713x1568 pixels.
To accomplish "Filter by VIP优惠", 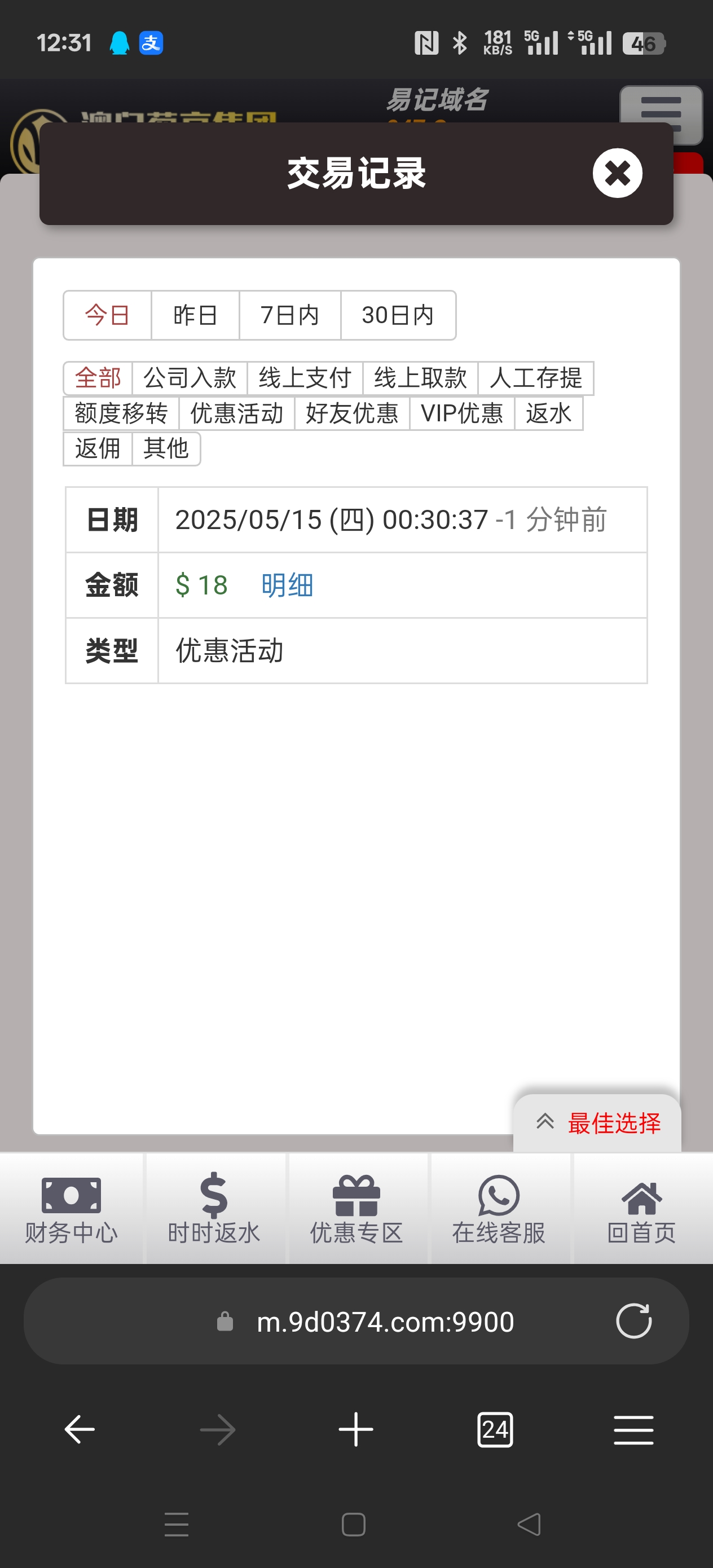I will click(461, 413).
